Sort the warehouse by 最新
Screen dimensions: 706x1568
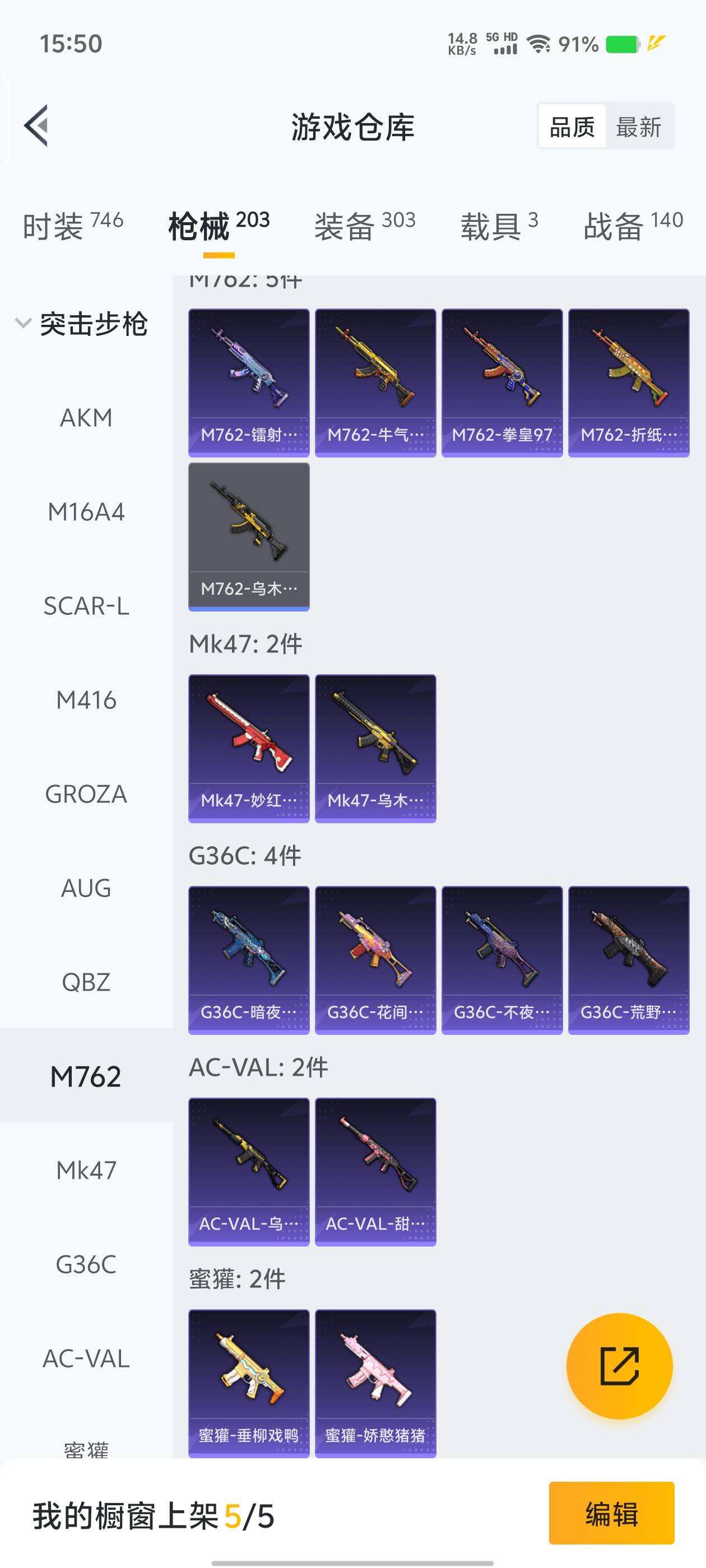(x=638, y=127)
